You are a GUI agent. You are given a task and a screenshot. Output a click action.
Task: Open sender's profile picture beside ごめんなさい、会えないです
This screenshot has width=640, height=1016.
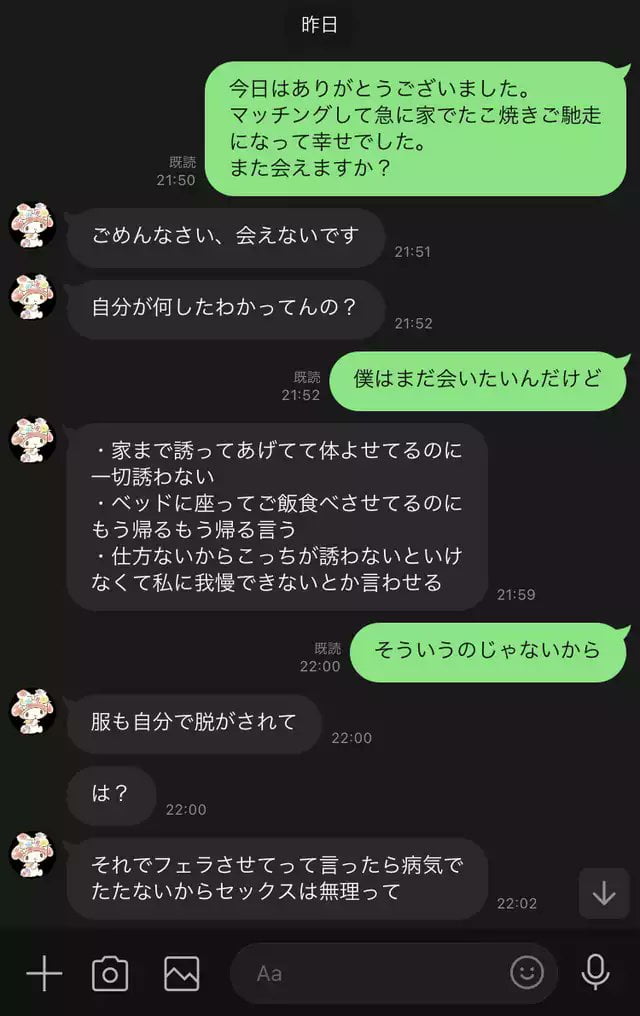click(x=32, y=225)
